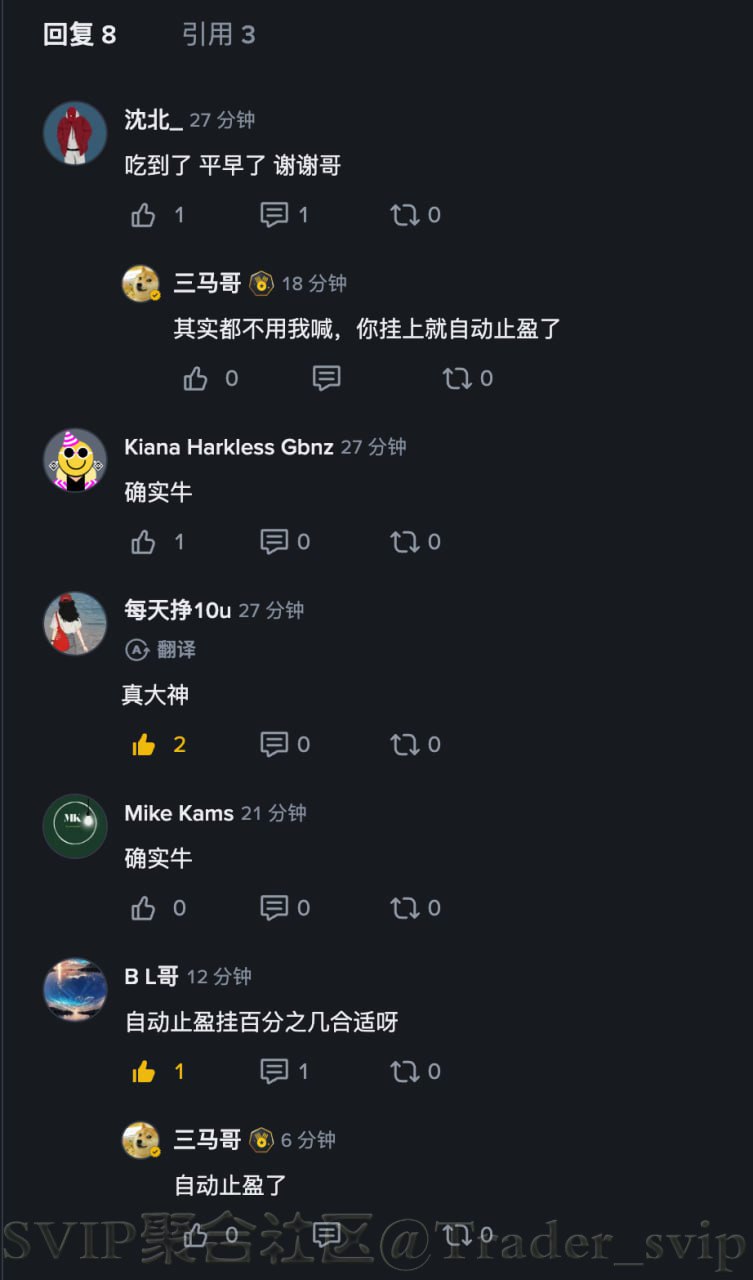Screen dimensions: 753x1280
Task: Select the 回复 8 tab
Action: click(x=79, y=35)
